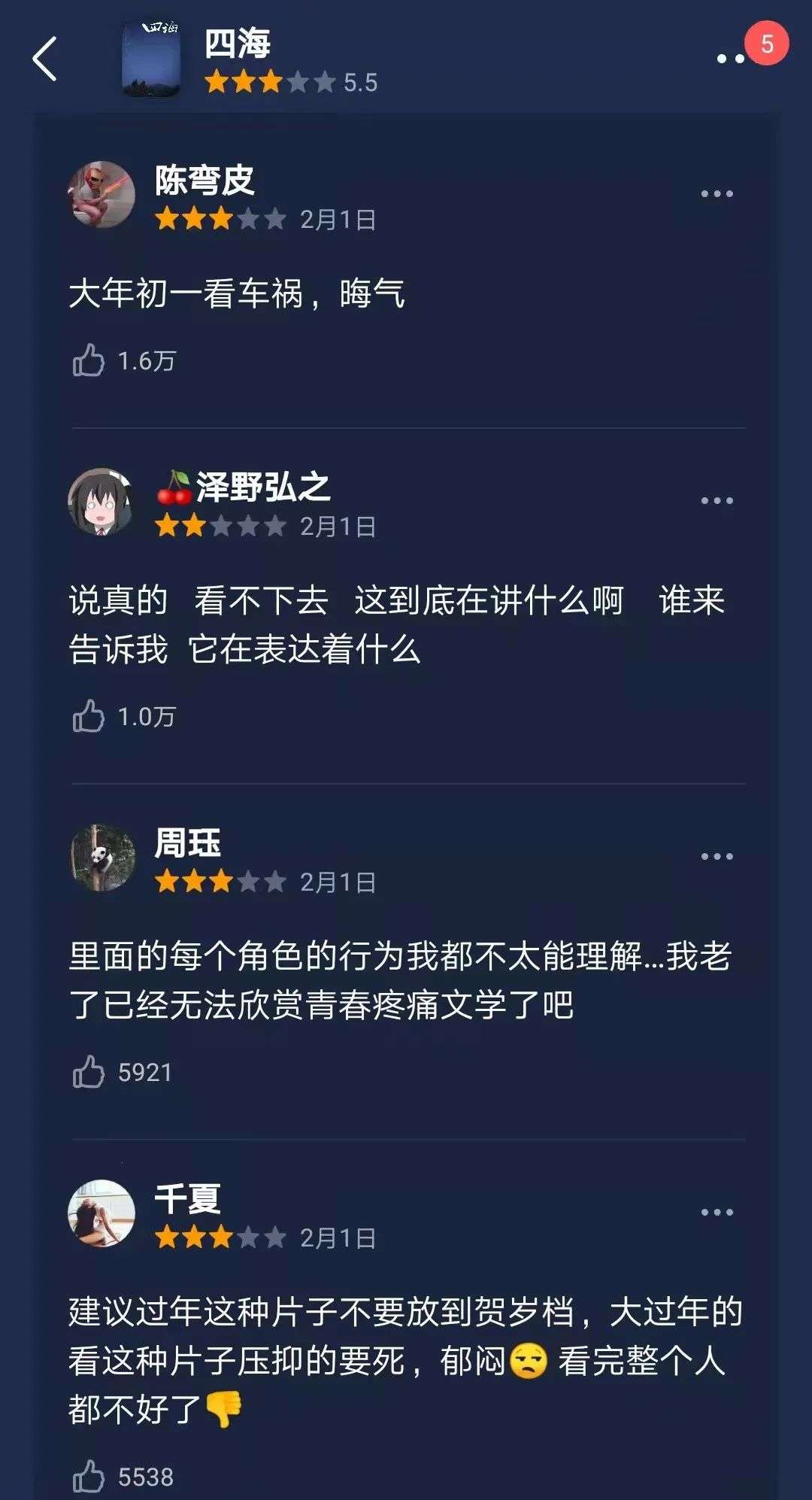Like 泽野弘之's review
Screen dimensions: 812x1500
pyautogui.click(x=89, y=716)
